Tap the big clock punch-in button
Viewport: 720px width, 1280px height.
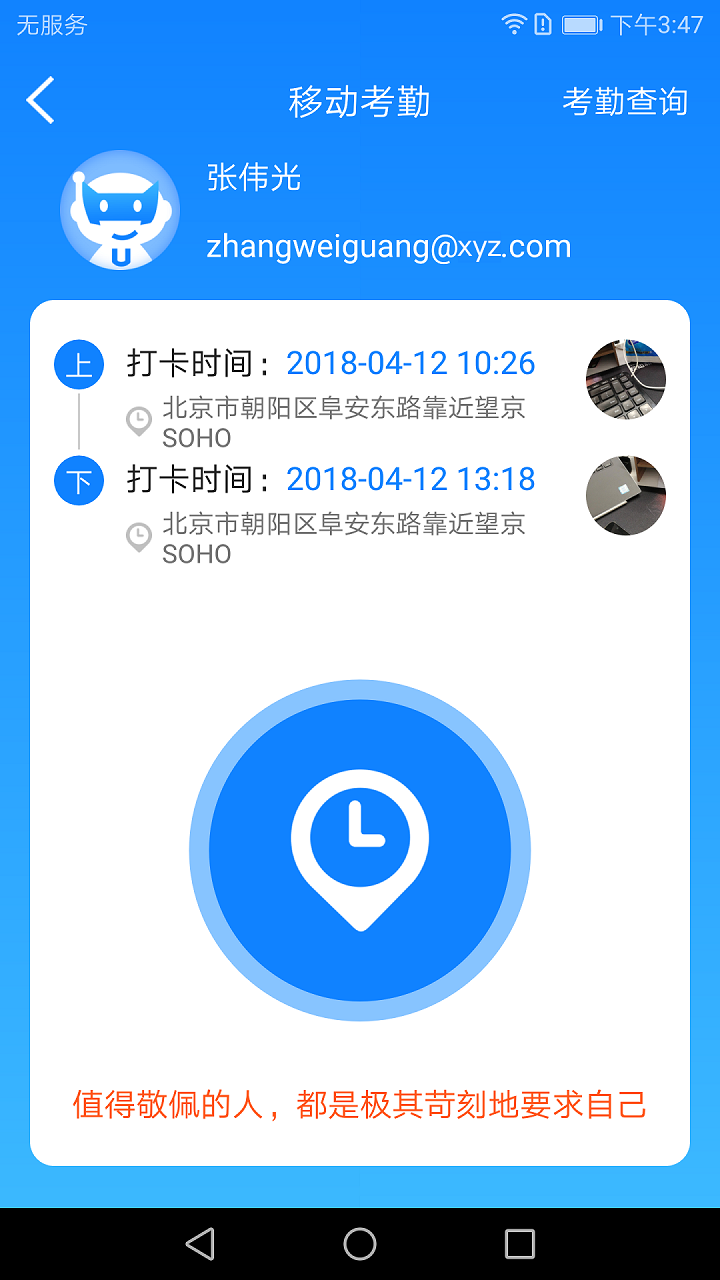pyautogui.click(x=360, y=850)
